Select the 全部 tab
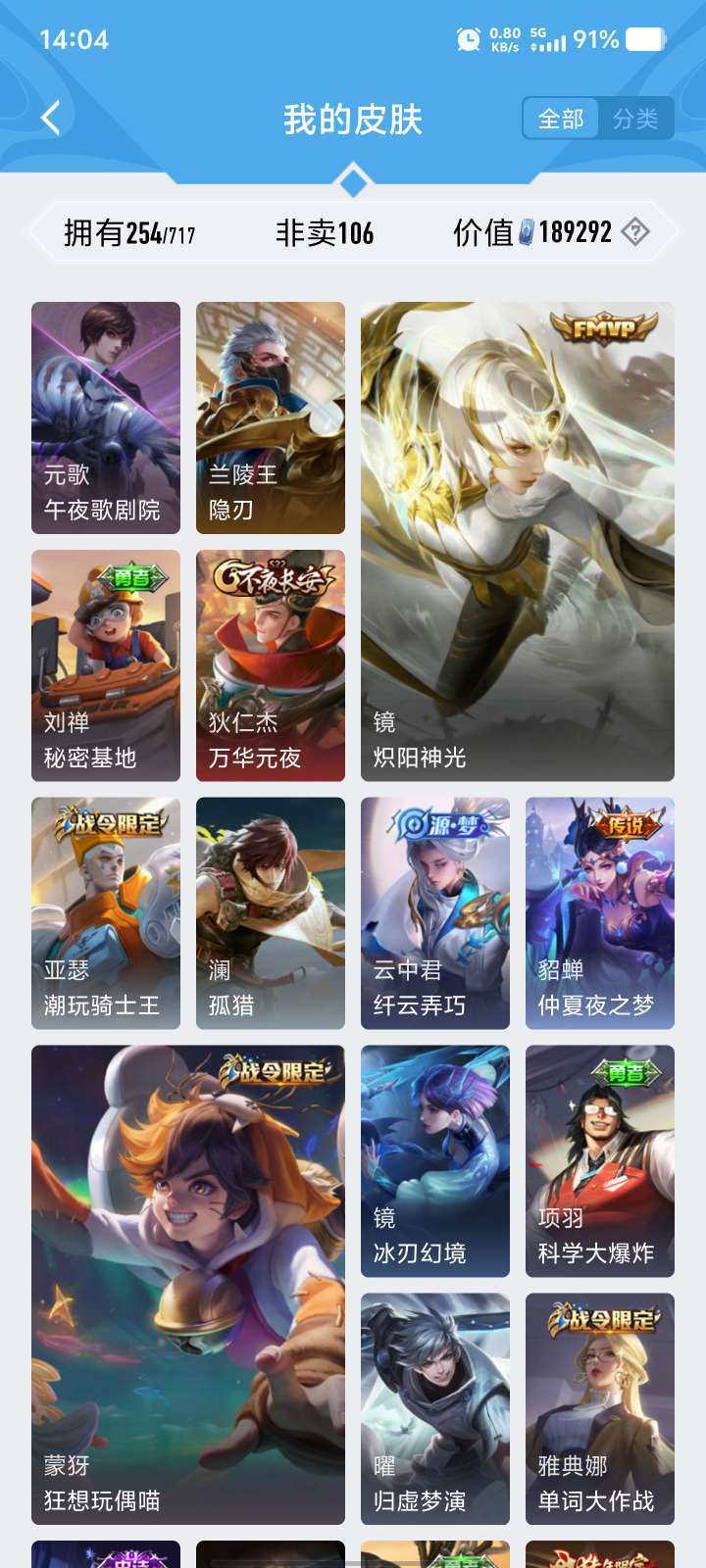706x1568 pixels. (x=561, y=120)
